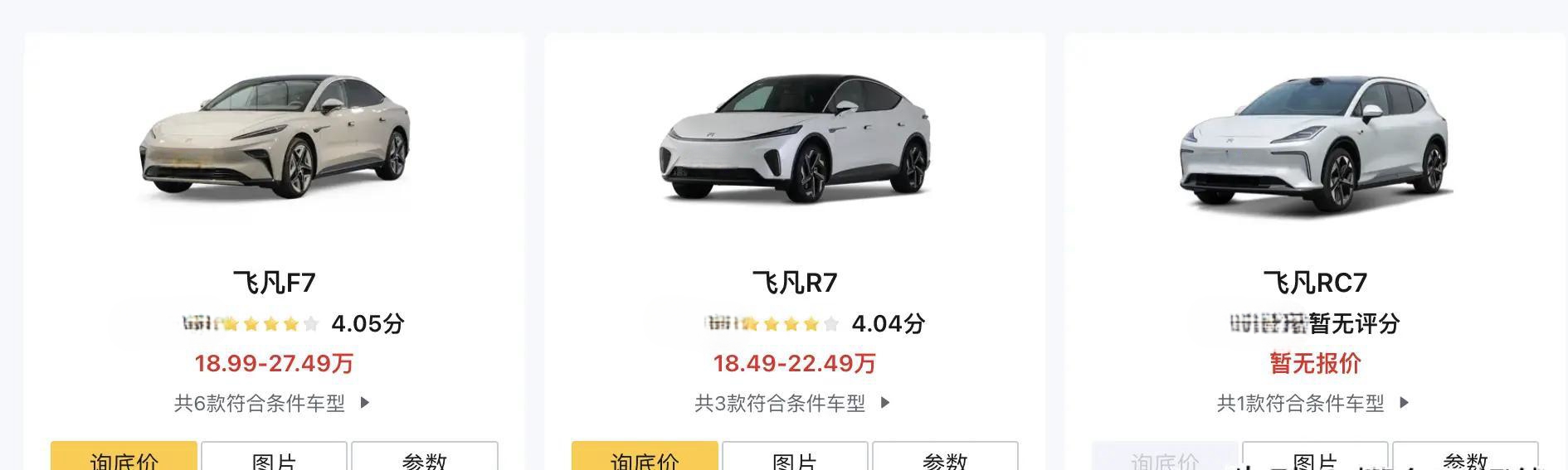1568x470 pixels.
Task: View 图片 for 飞凡R7
Action: 795,457
